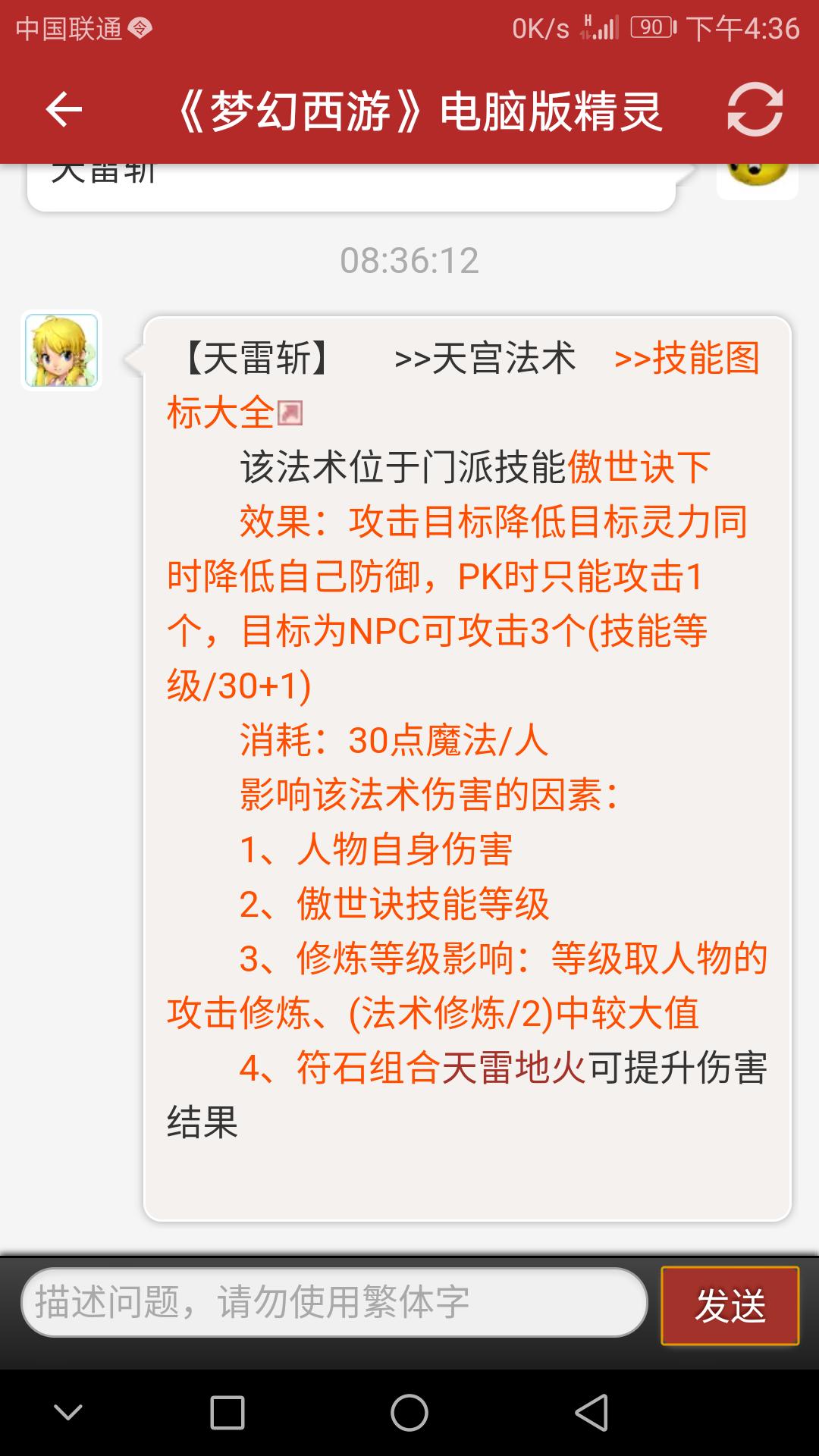Send the message with 发送 button
The width and height of the screenshot is (819, 1456).
tap(730, 1305)
